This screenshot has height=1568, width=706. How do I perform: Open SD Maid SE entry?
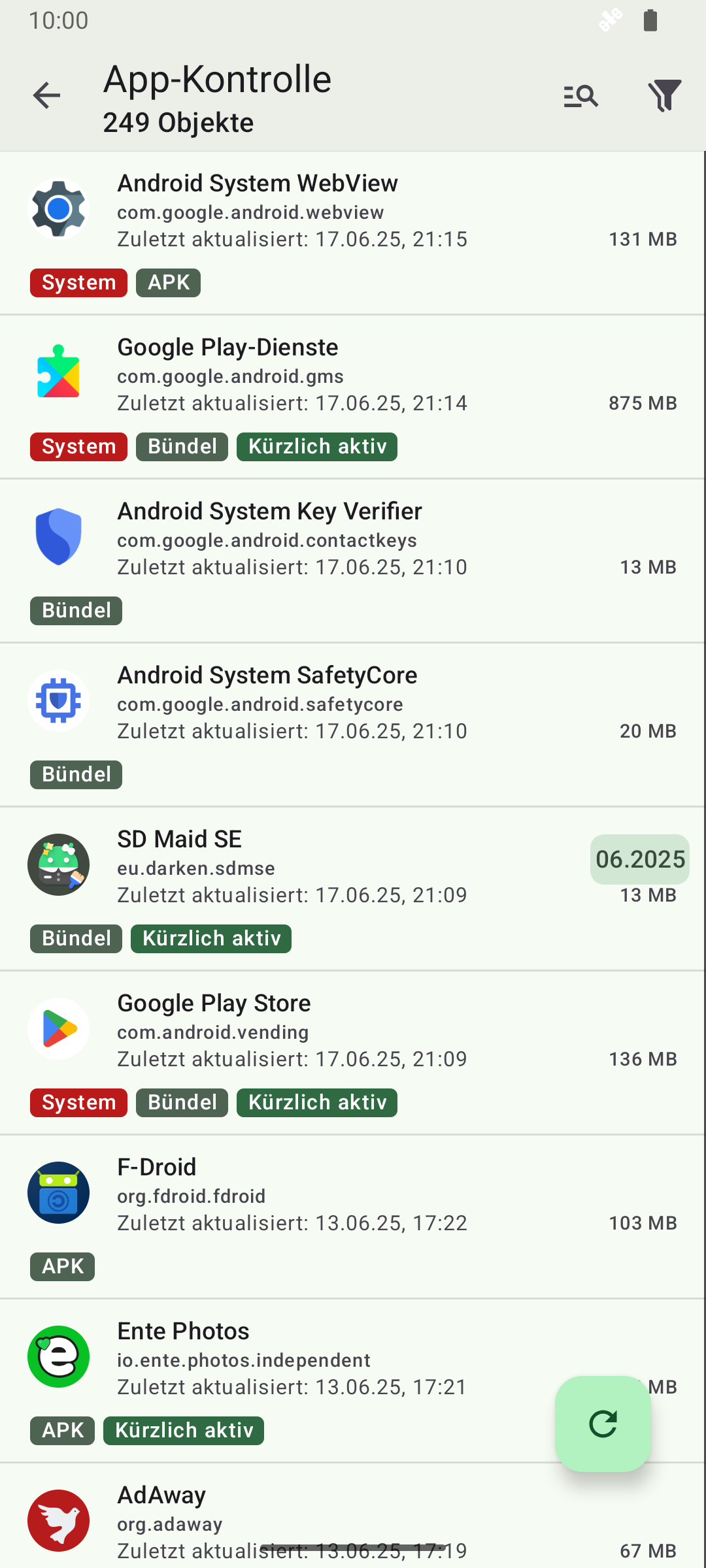click(x=353, y=889)
